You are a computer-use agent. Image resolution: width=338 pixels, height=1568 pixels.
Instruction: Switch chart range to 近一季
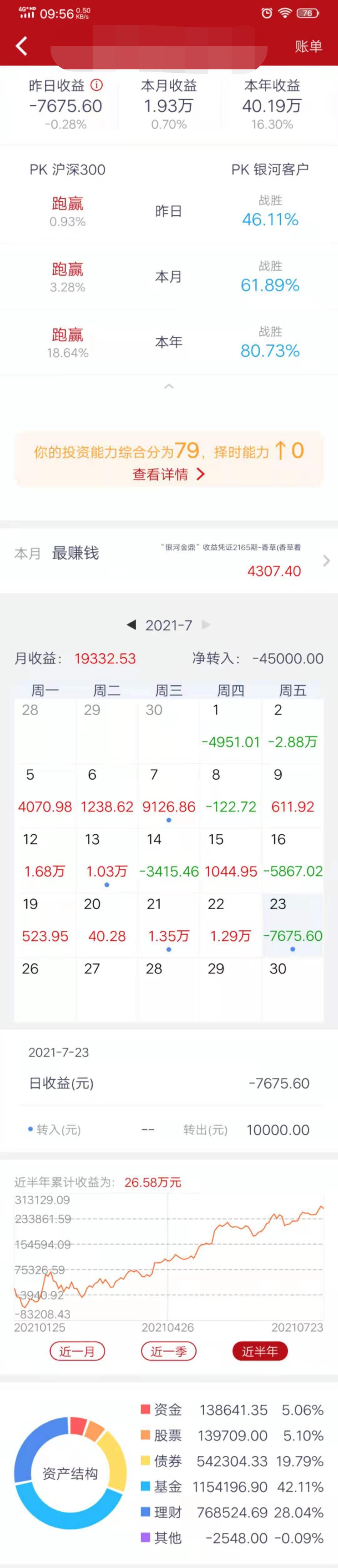[x=168, y=1351]
